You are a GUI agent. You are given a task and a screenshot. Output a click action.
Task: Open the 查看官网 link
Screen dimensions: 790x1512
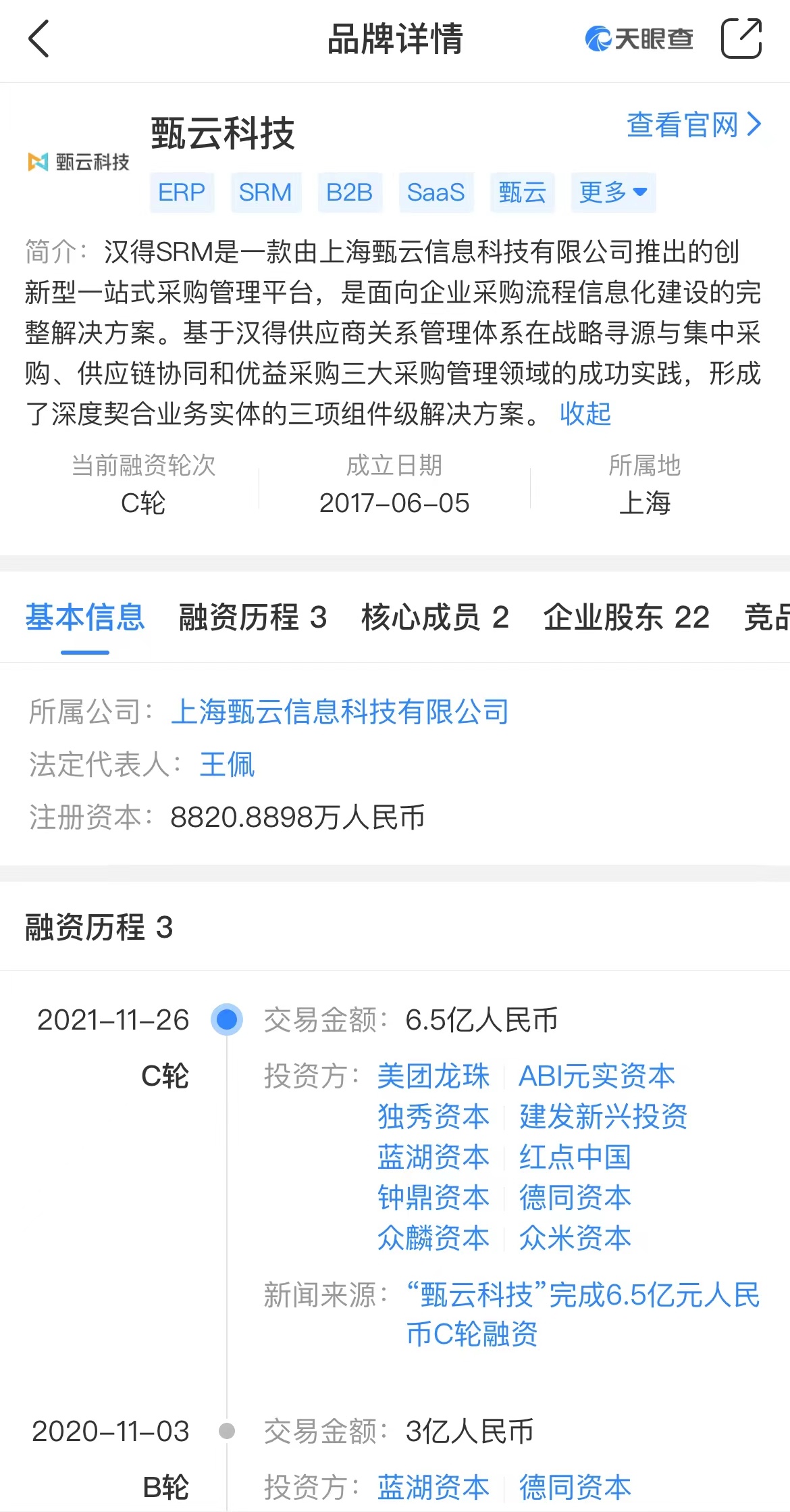point(693,125)
